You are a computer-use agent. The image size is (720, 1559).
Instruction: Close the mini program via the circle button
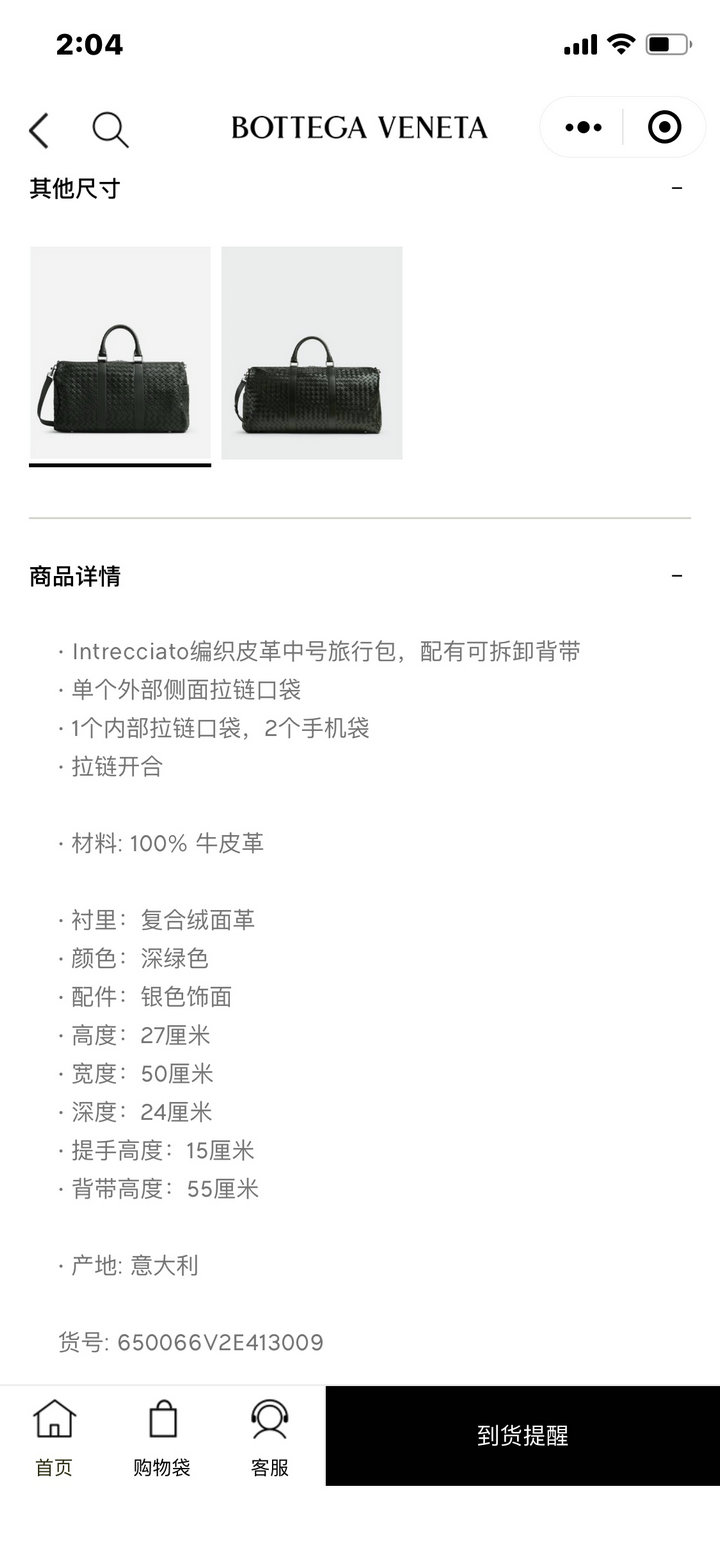pyautogui.click(x=664, y=127)
